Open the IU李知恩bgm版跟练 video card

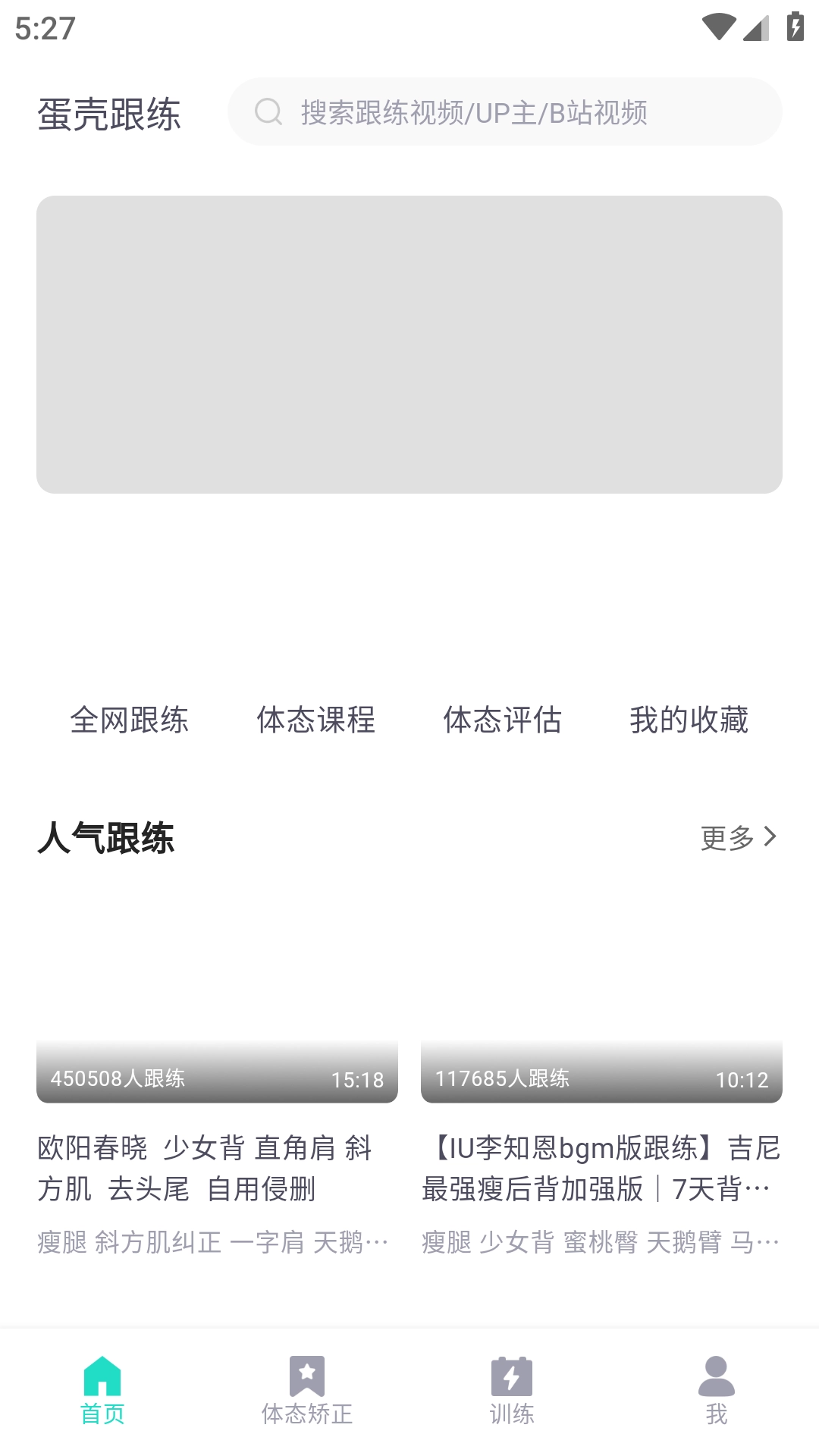601,1077
